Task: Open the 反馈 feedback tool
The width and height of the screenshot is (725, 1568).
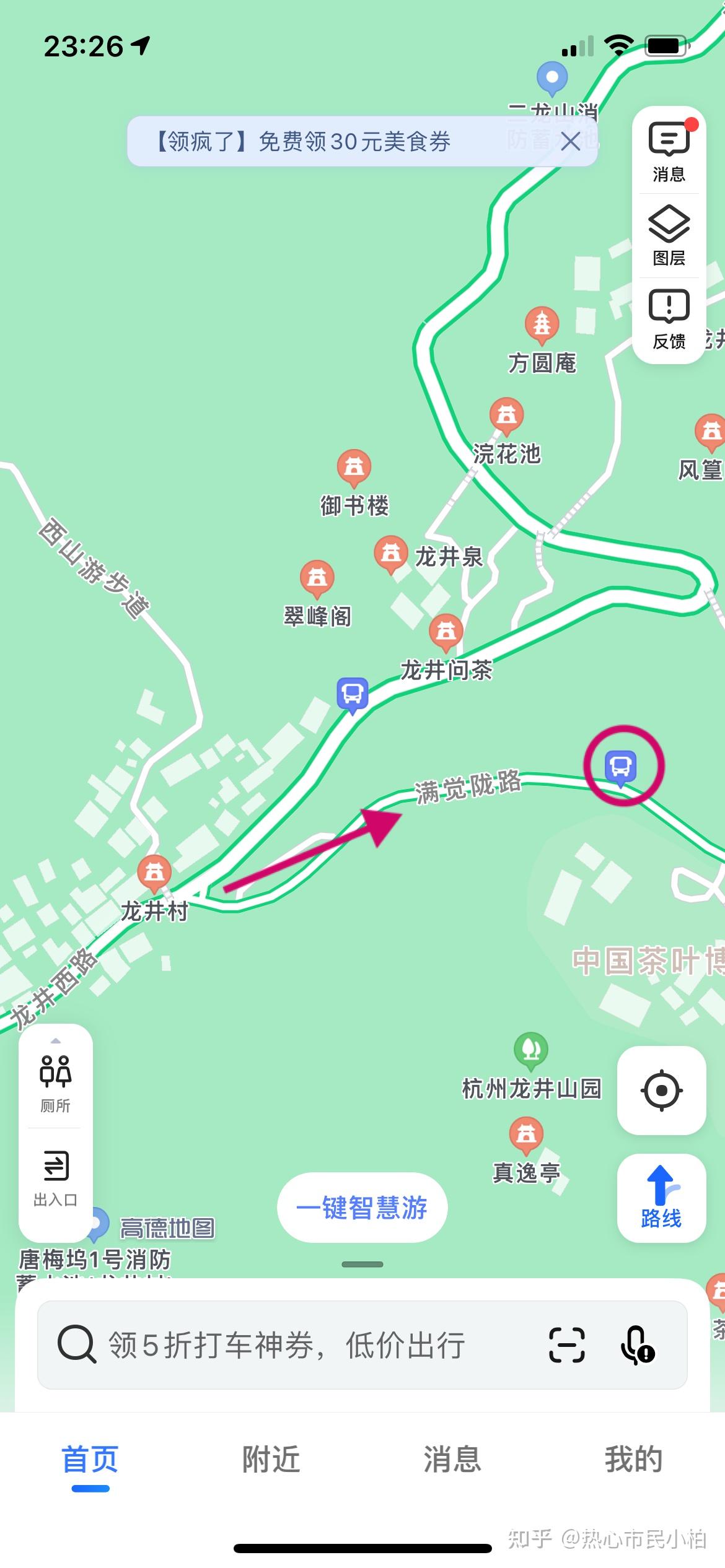Action: coord(667,319)
